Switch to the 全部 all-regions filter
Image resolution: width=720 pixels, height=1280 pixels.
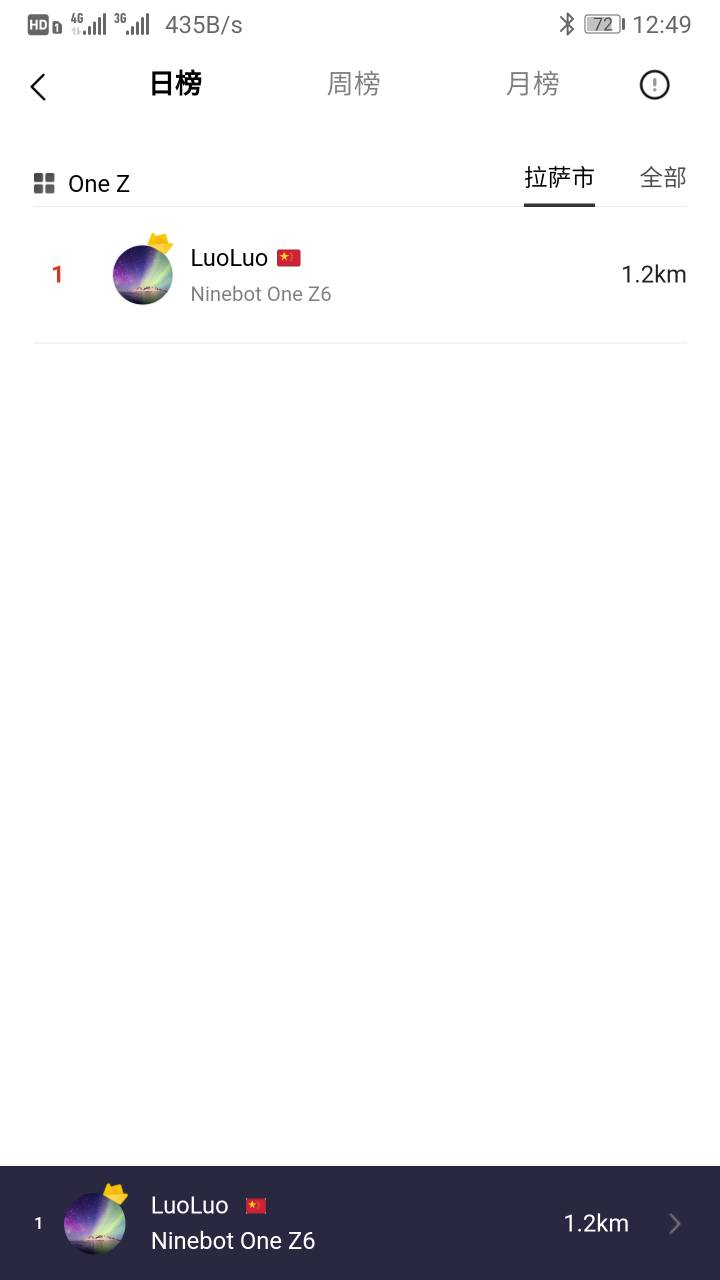663,178
